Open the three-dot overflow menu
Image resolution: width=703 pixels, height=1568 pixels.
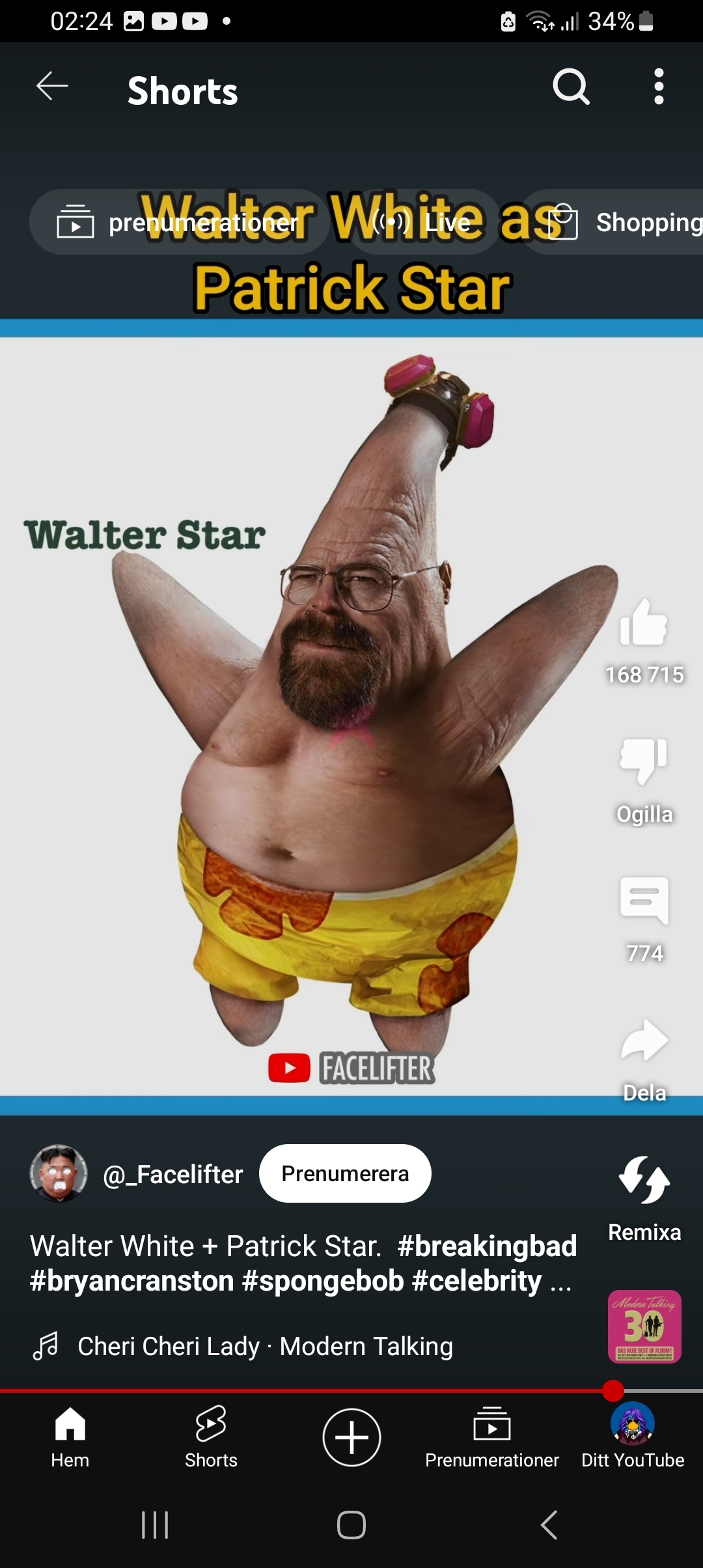click(x=659, y=87)
